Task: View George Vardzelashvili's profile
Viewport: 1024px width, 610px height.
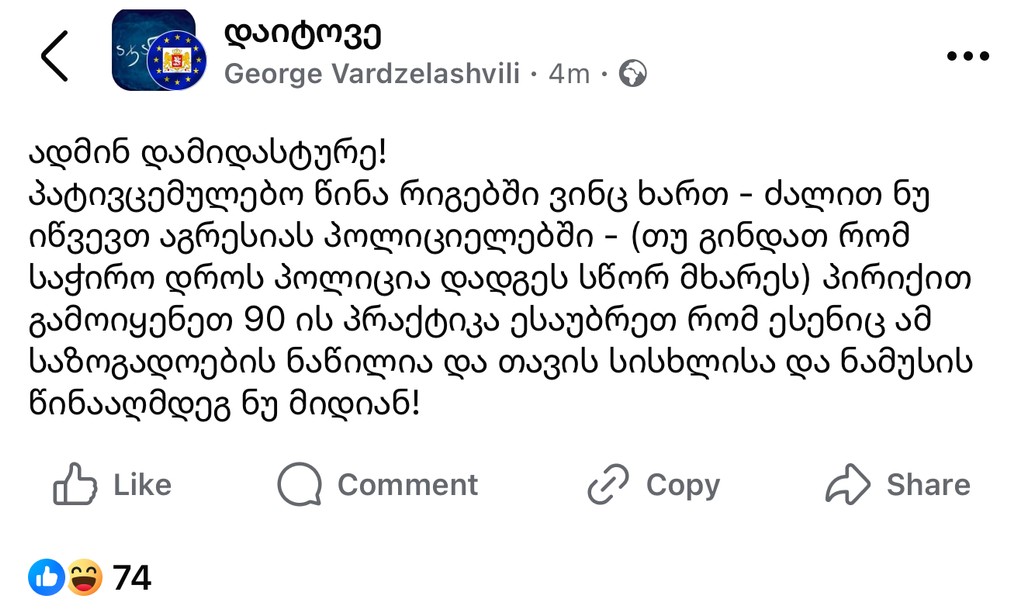Action: [x=372, y=74]
